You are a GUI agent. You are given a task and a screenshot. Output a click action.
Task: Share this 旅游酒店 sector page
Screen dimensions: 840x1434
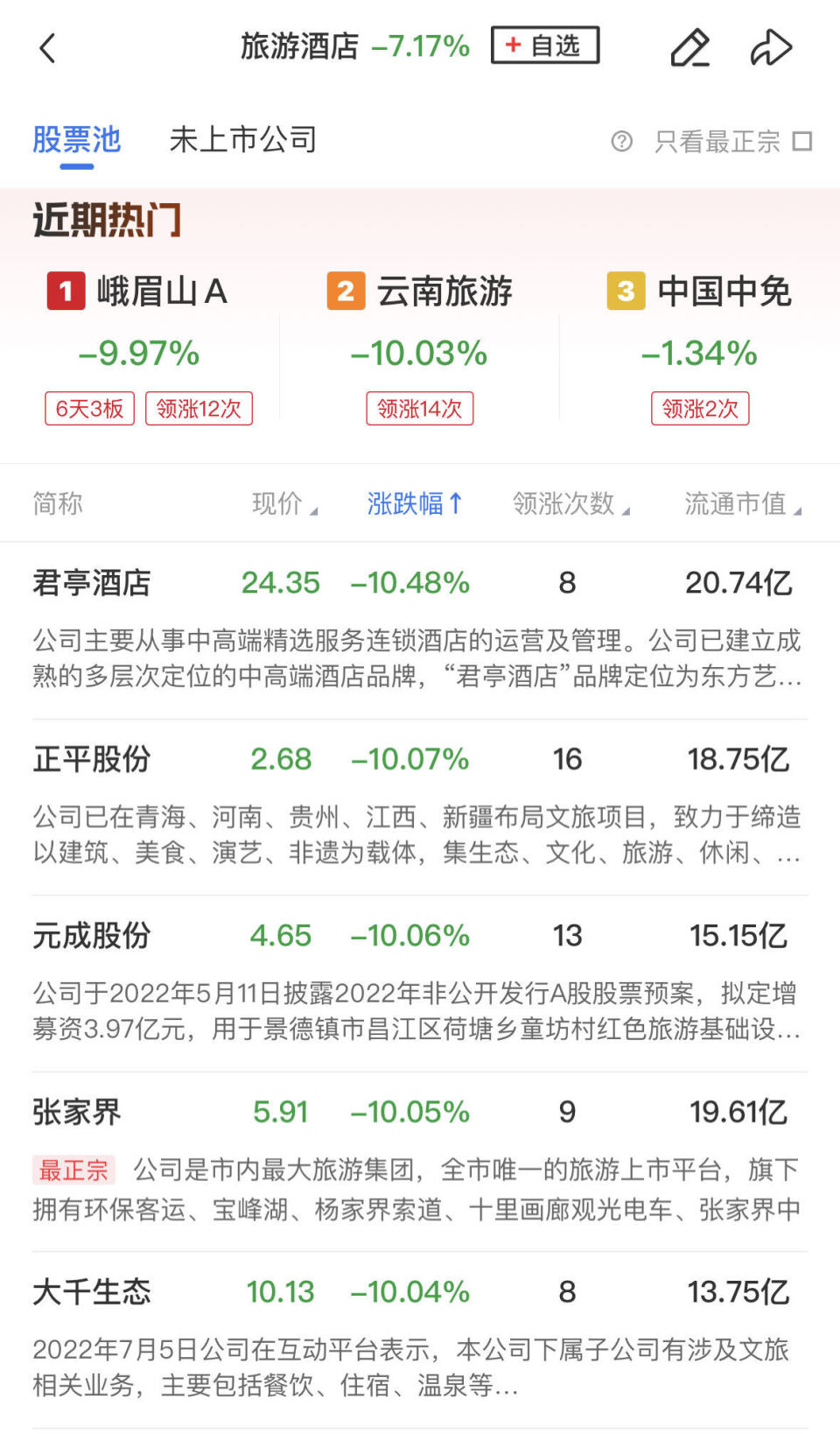(771, 48)
